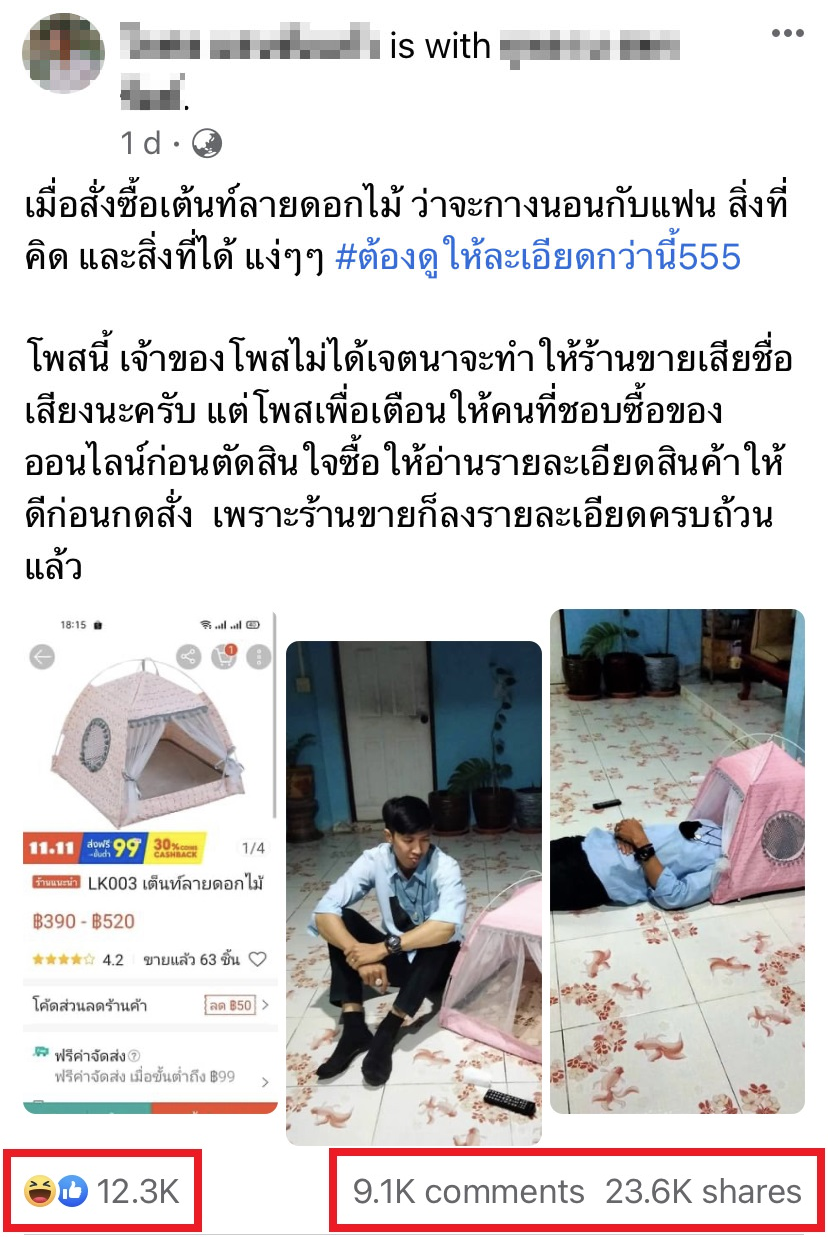Open the tagged friend's profile name

pyautogui.click(x=590, y=47)
